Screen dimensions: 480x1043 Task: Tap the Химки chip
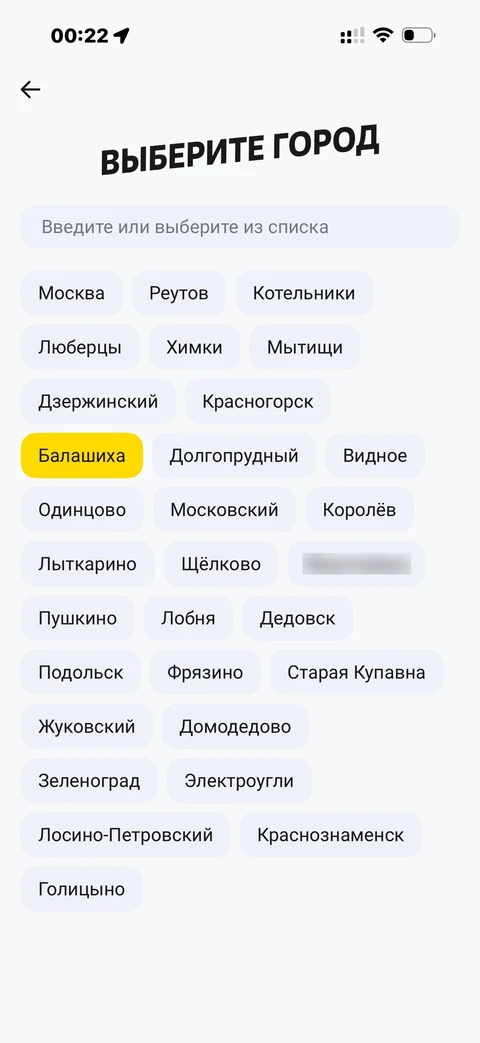(x=194, y=347)
